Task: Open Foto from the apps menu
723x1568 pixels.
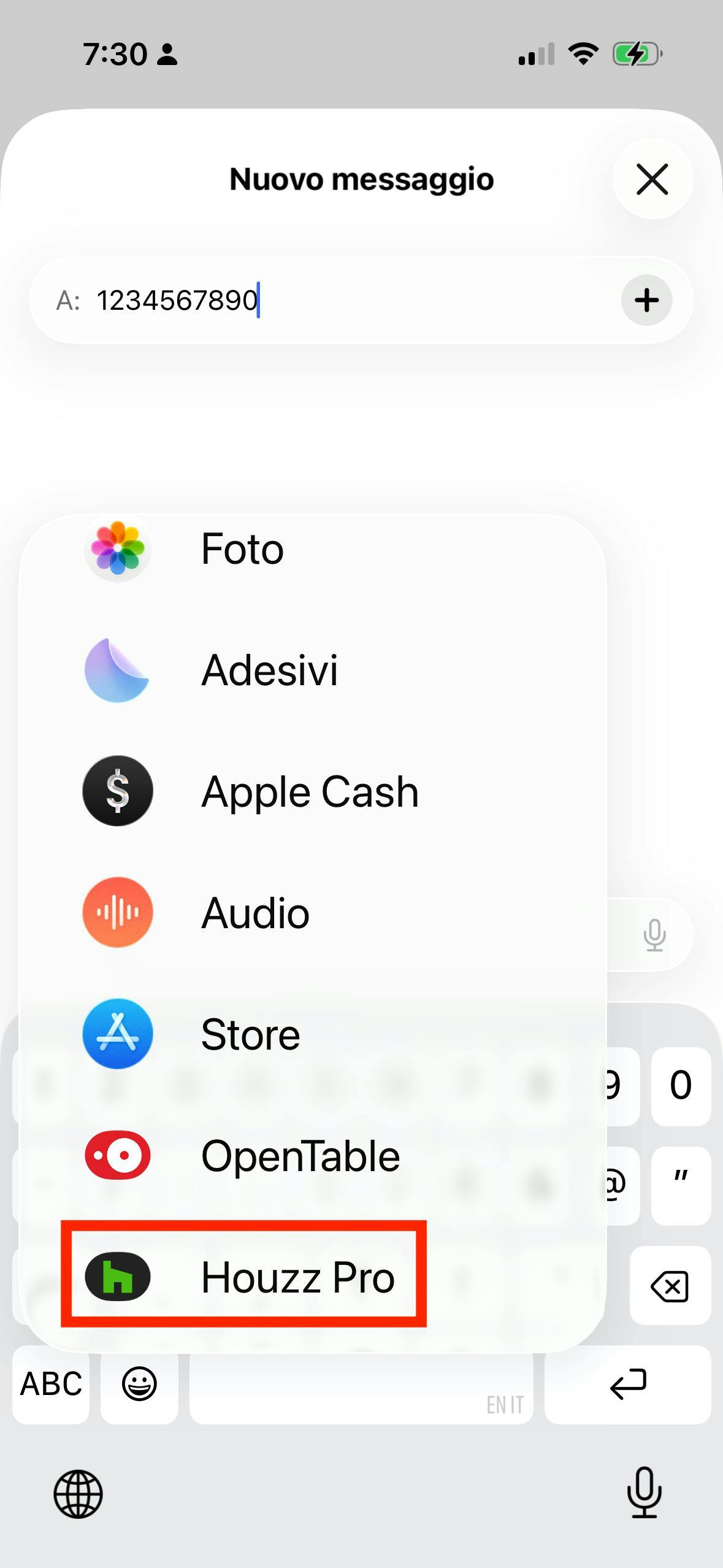Action: (x=313, y=548)
